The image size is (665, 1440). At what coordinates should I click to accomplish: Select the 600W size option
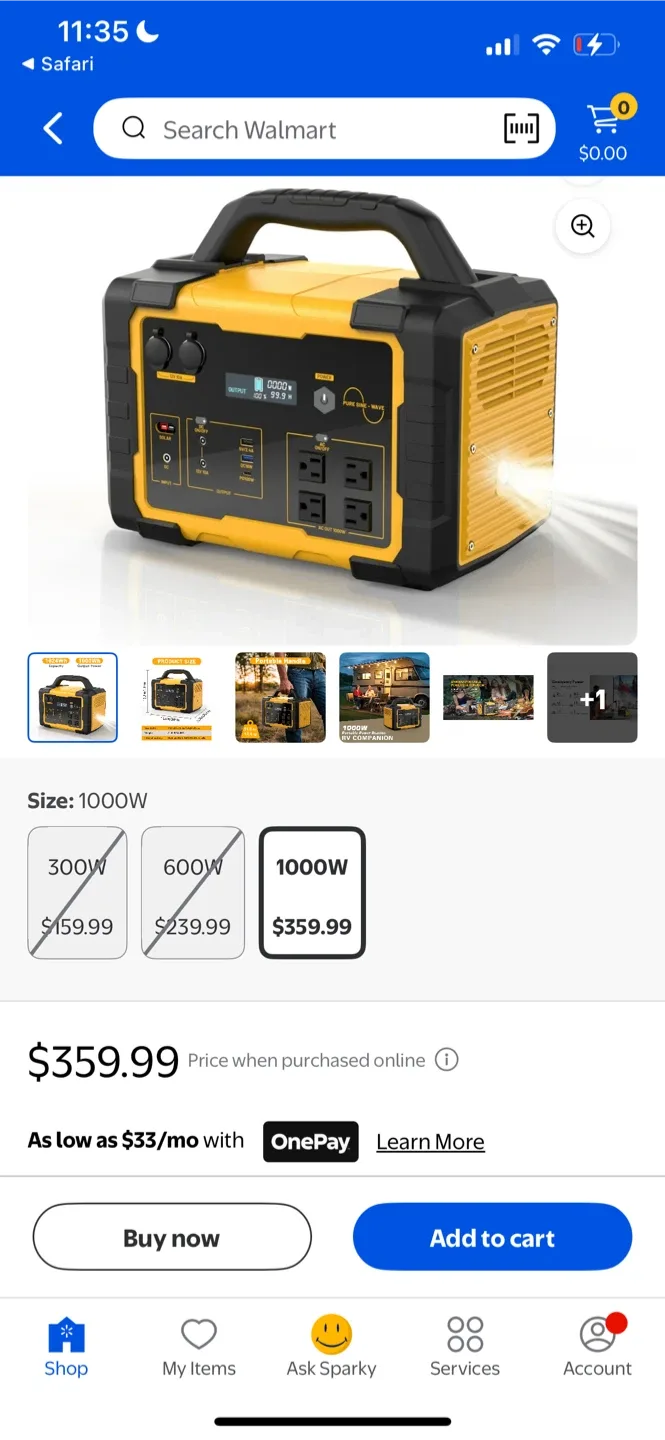pyautogui.click(x=193, y=893)
